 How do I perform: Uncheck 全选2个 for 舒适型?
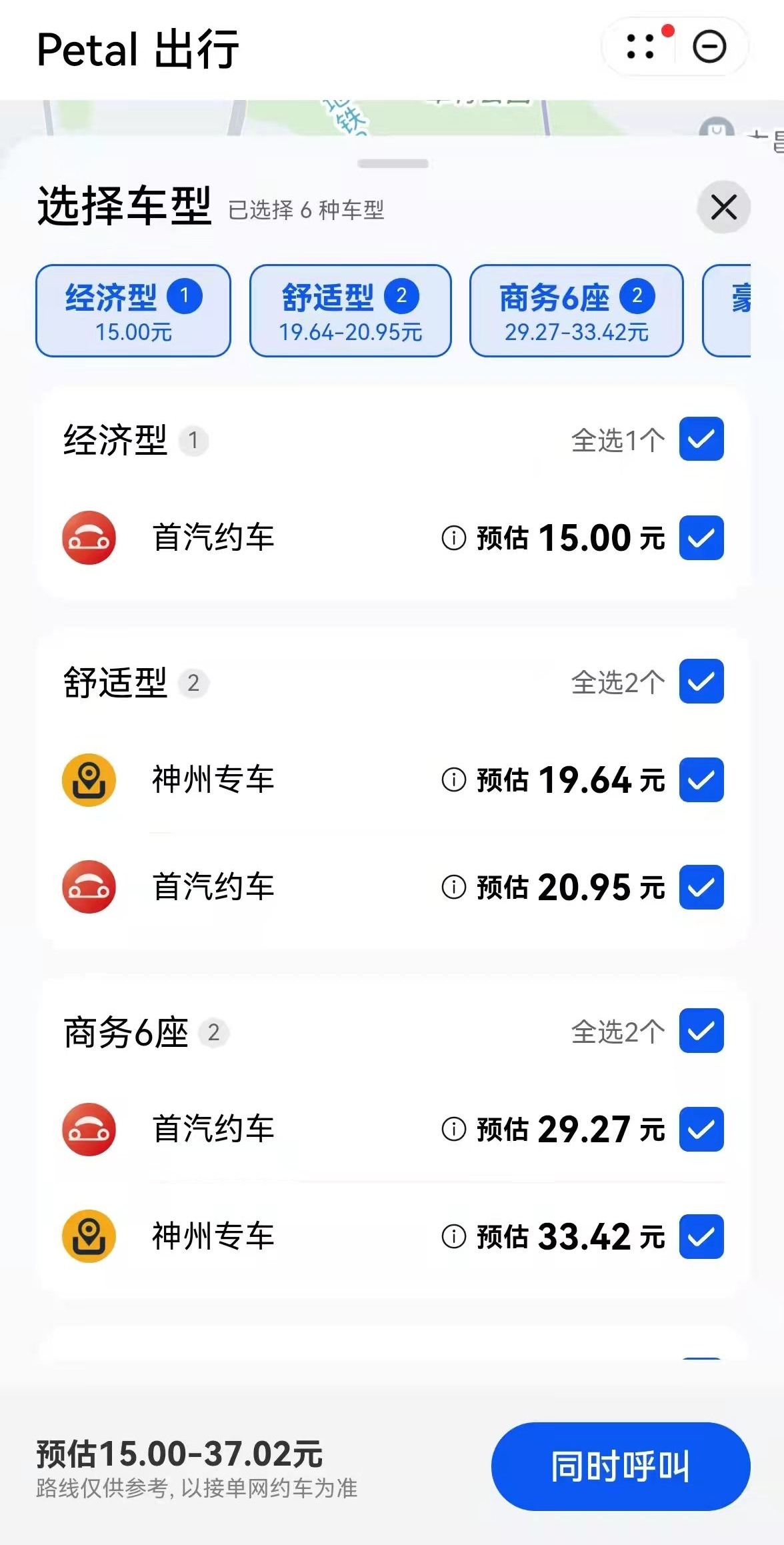coord(701,681)
